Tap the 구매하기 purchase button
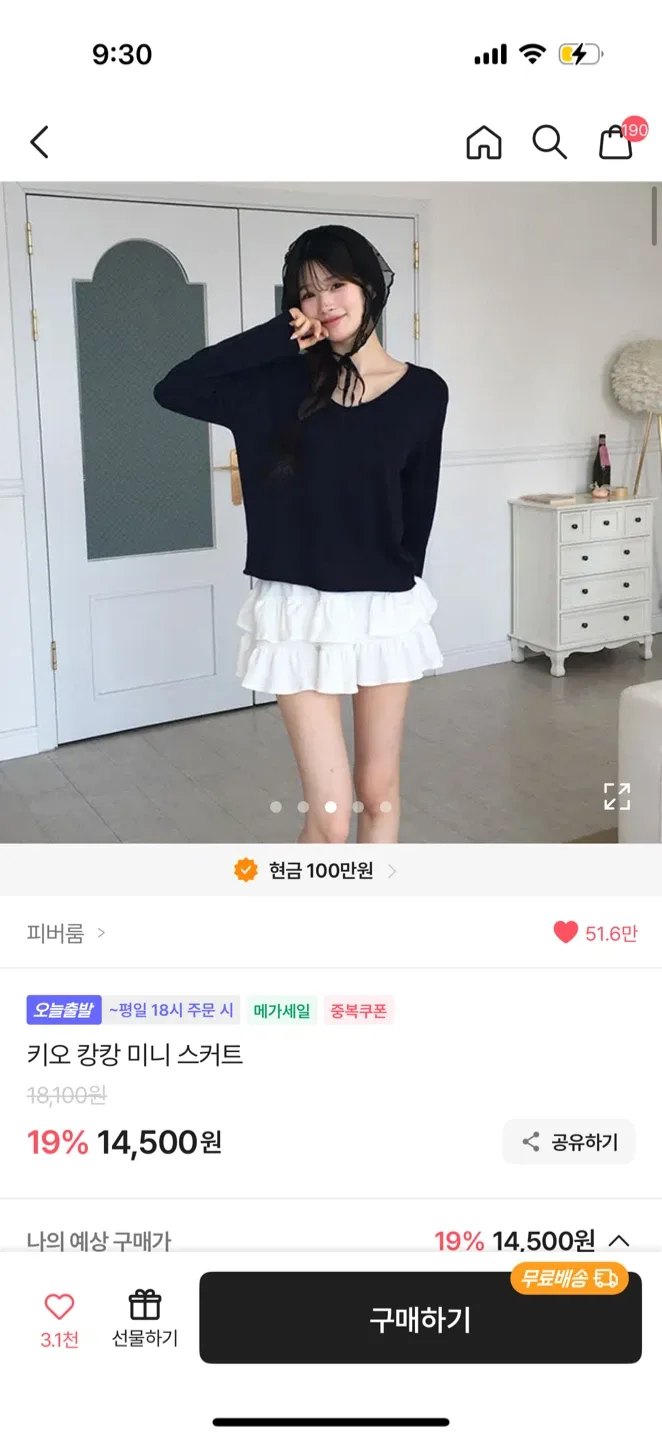Viewport: 662px width, 1440px height. pyautogui.click(x=420, y=1318)
